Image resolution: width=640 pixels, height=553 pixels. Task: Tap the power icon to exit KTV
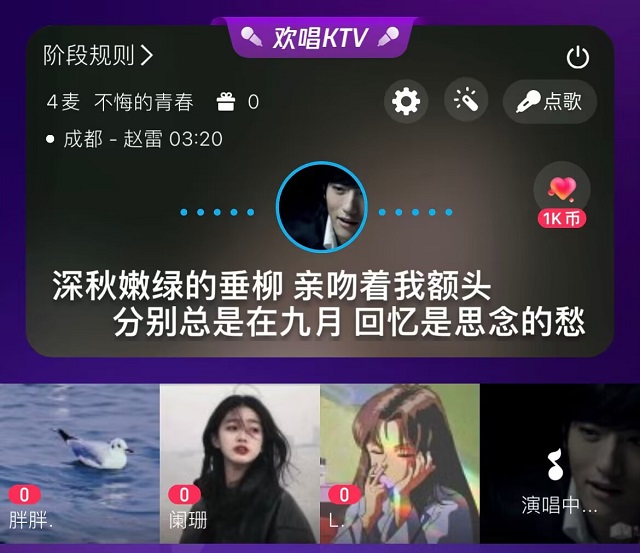point(578,57)
